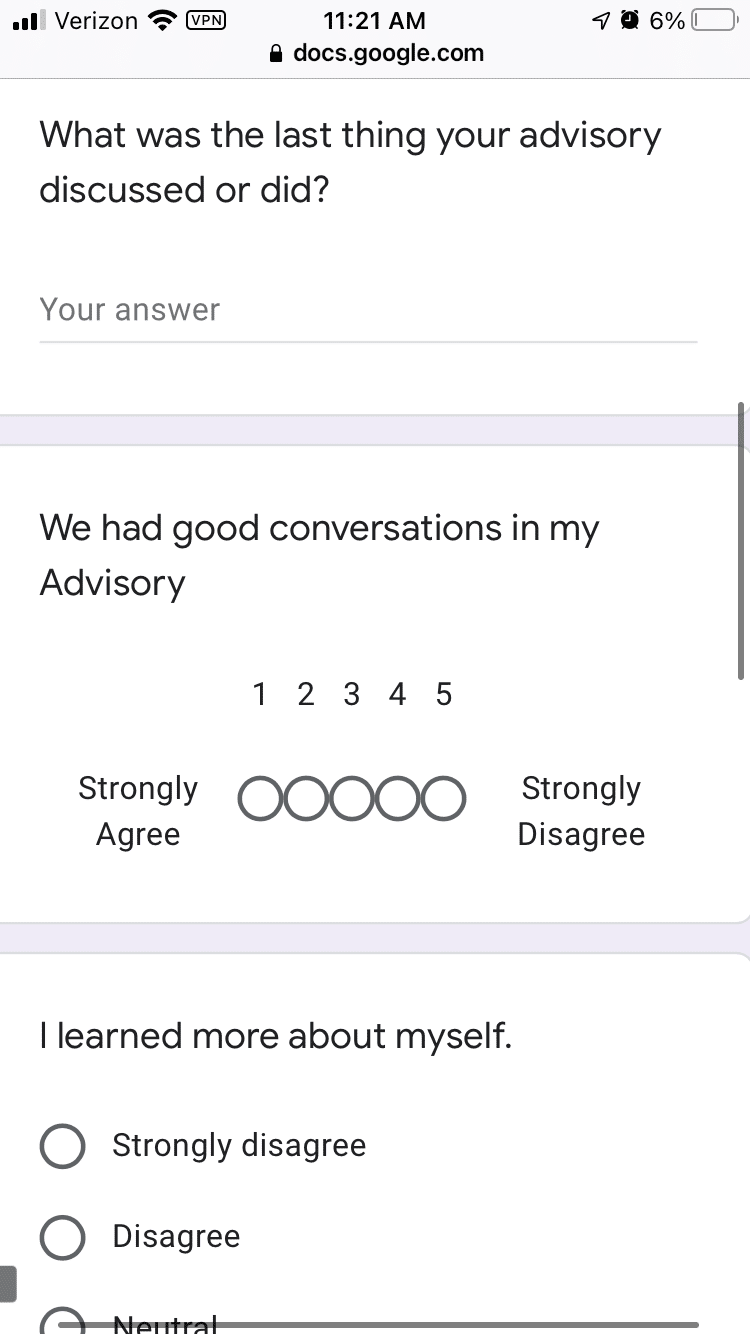Image resolution: width=750 pixels, height=1334 pixels.
Task: Select rating 5 nearest Strongly Disagree
Action: [443, 798]
